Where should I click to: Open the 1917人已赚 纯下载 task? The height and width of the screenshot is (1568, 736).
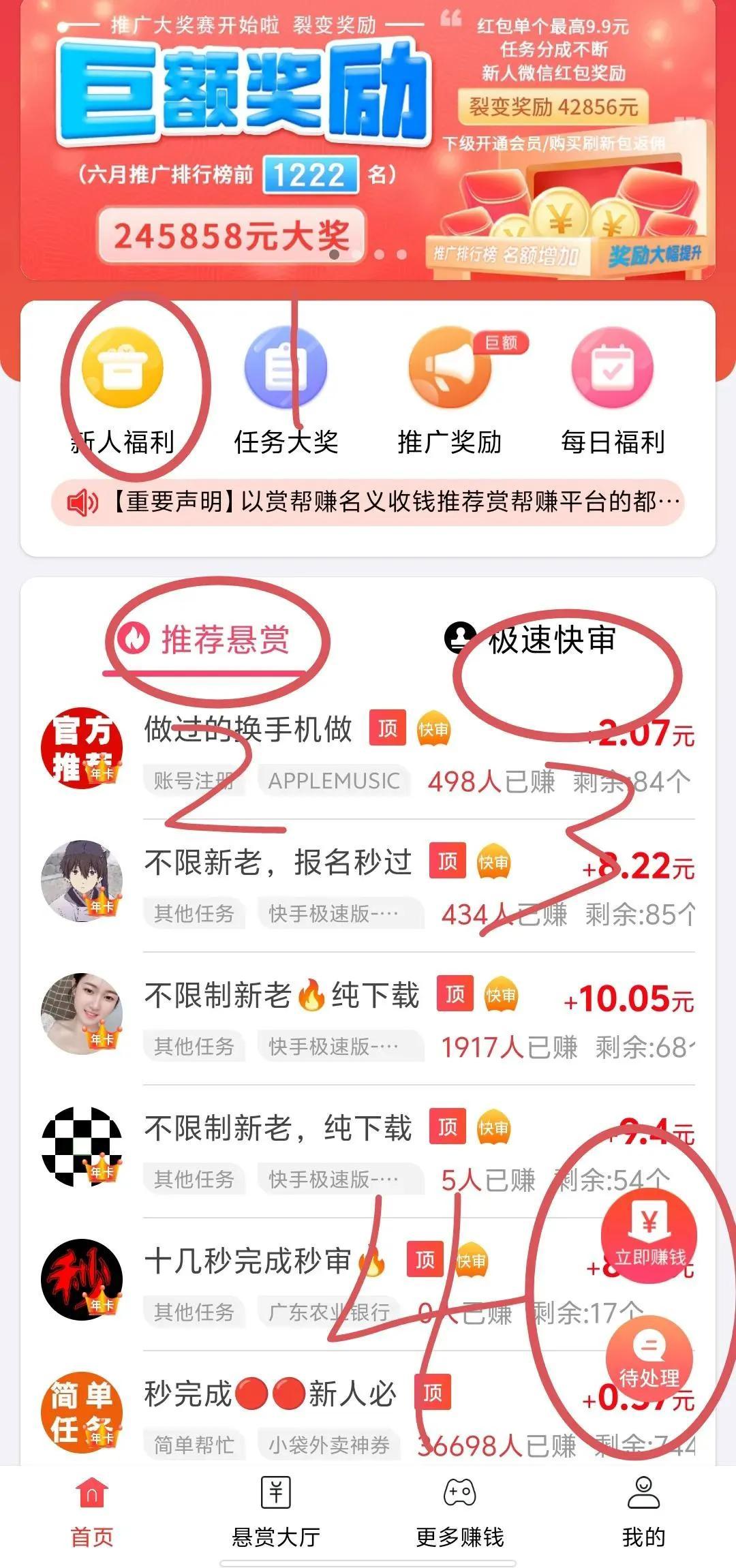(281, 996)
